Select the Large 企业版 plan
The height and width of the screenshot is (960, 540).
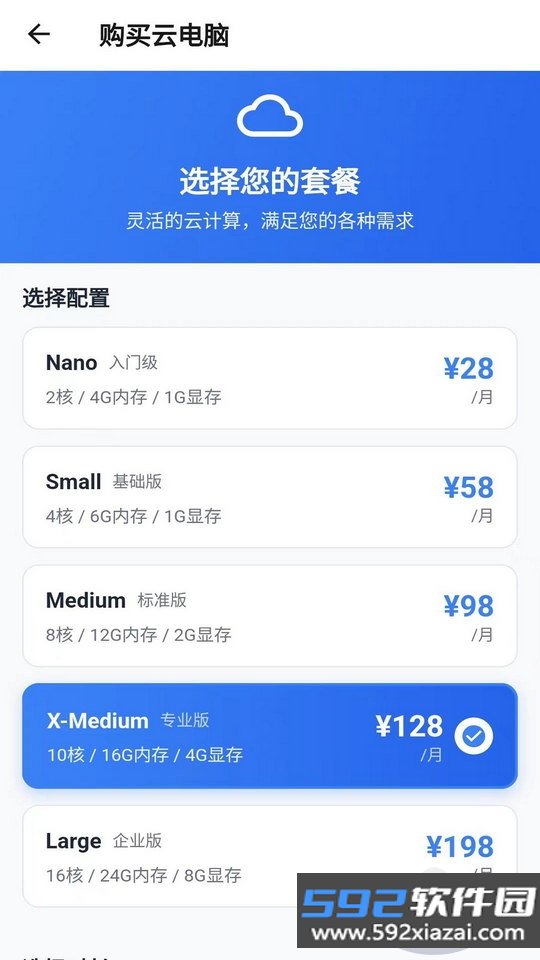(270, 856)
